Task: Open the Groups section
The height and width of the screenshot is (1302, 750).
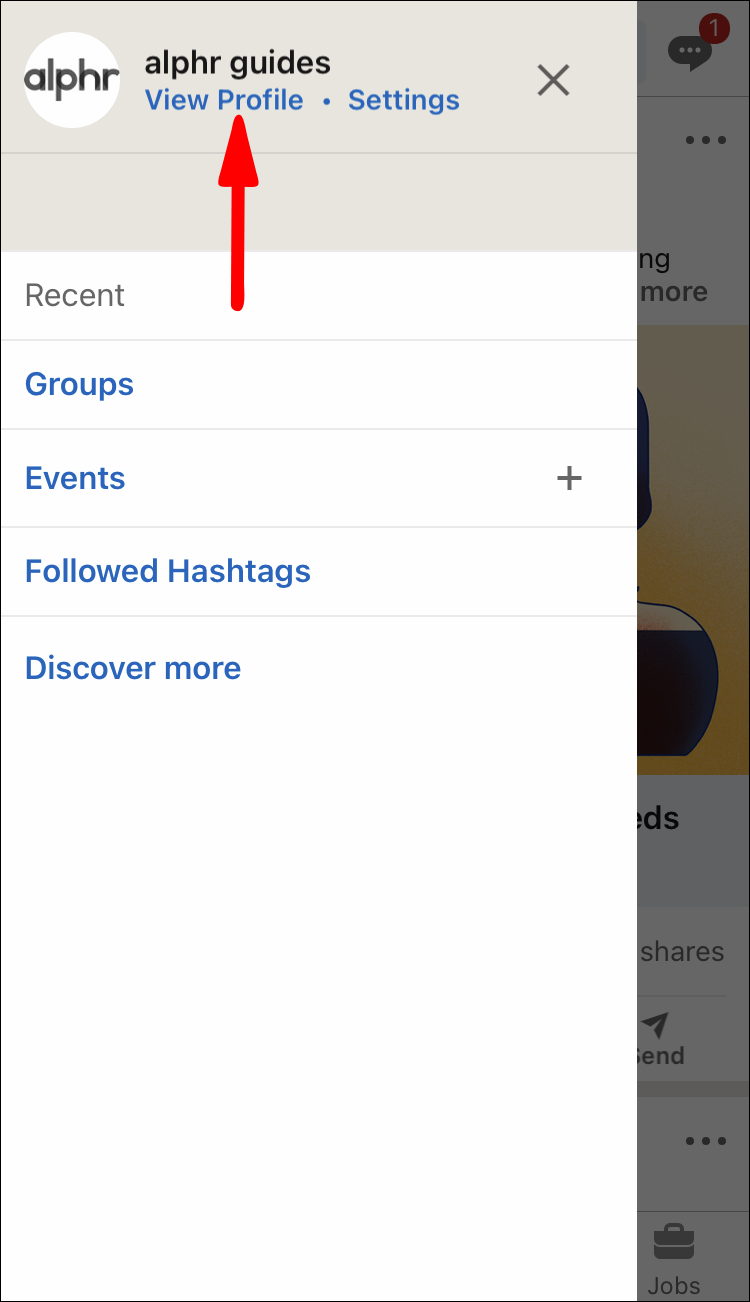Action: [79, 384]
